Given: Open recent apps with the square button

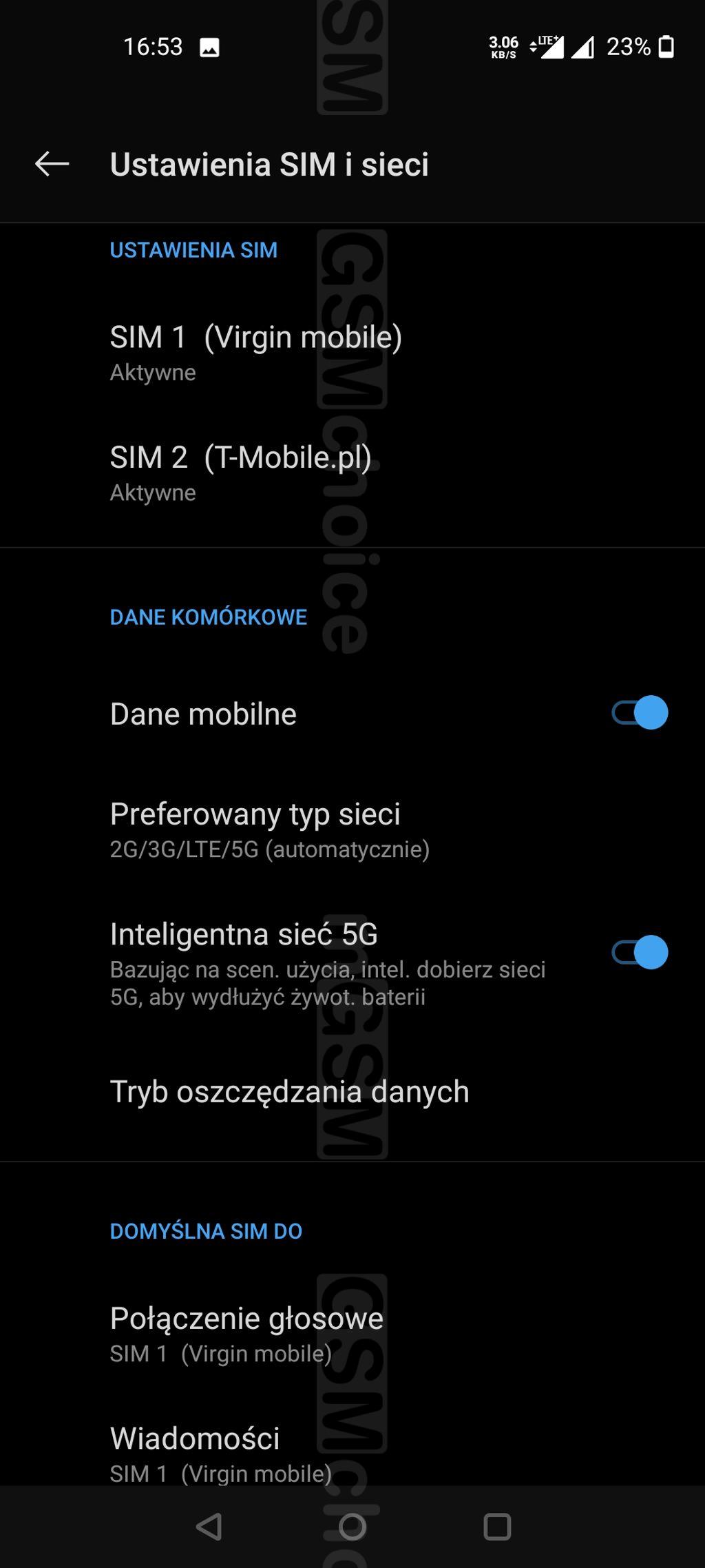Looking at the screenshot, I should click(x=497, y=1527).
